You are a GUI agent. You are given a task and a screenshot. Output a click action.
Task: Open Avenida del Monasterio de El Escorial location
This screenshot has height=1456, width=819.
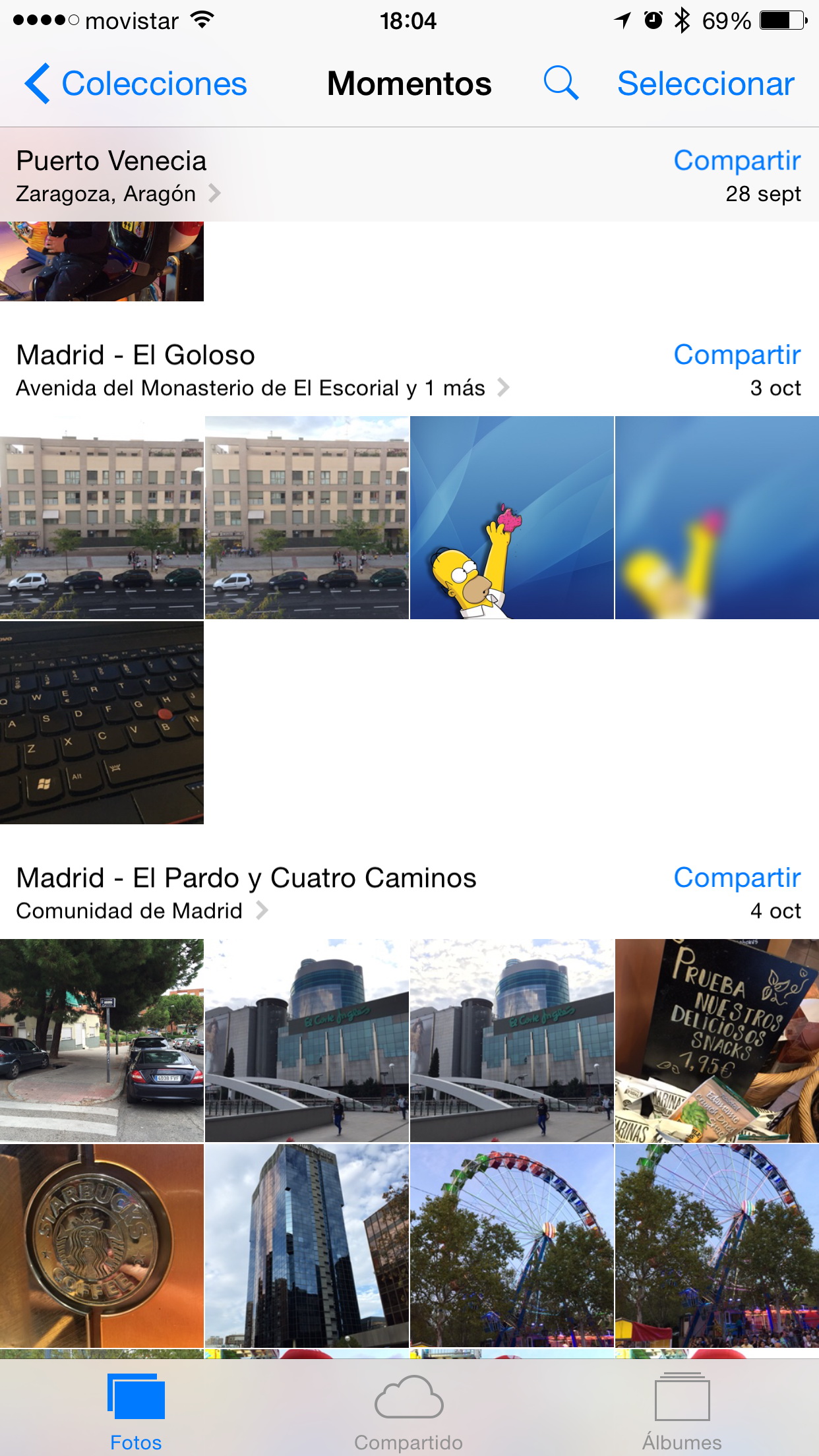[x=262, y=388]
